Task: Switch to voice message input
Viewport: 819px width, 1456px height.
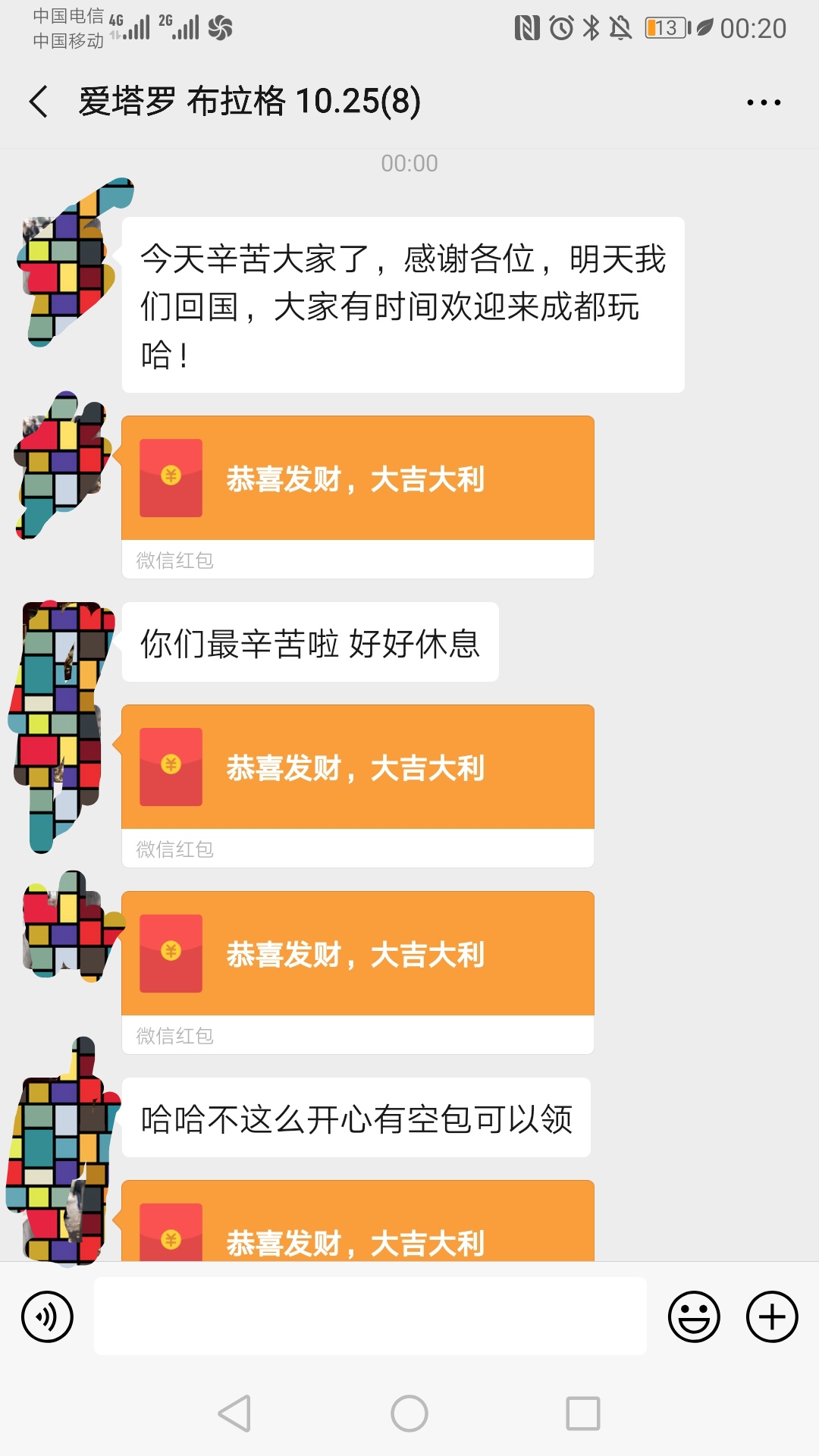Action: click(48, 1316)
